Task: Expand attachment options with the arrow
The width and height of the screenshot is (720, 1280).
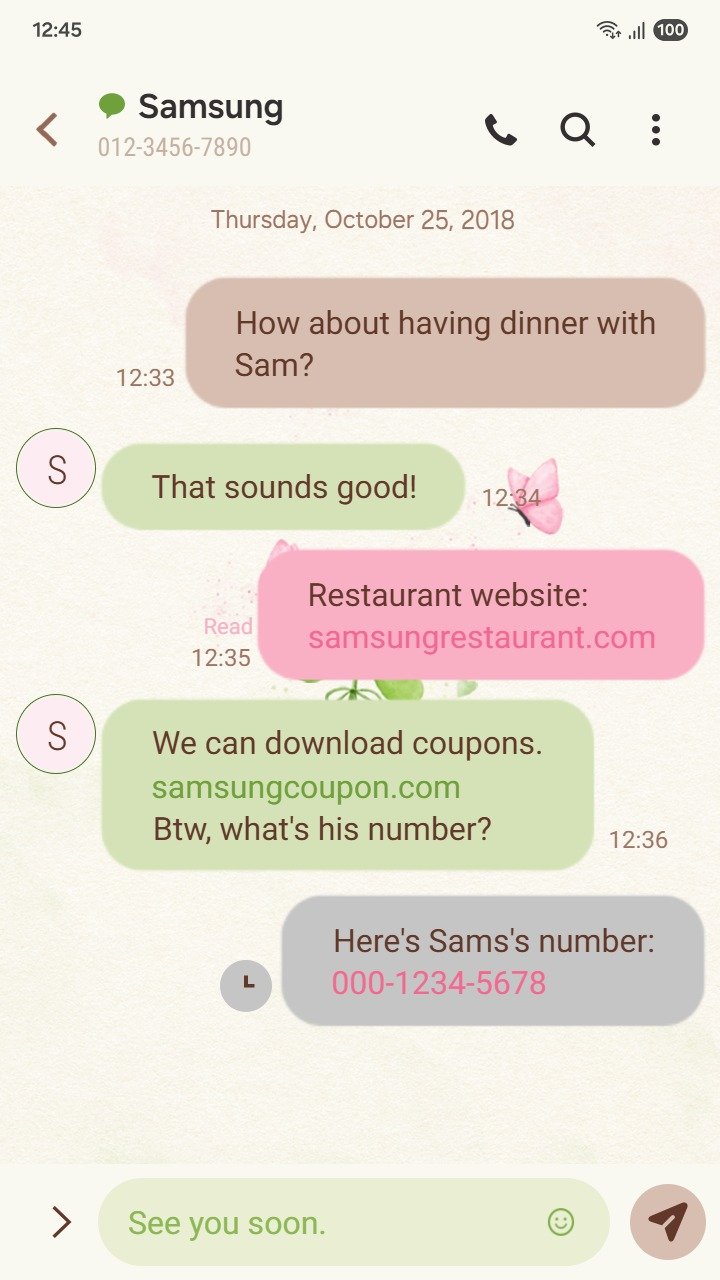Action: pyautogui.click(x=61, y=1222)
